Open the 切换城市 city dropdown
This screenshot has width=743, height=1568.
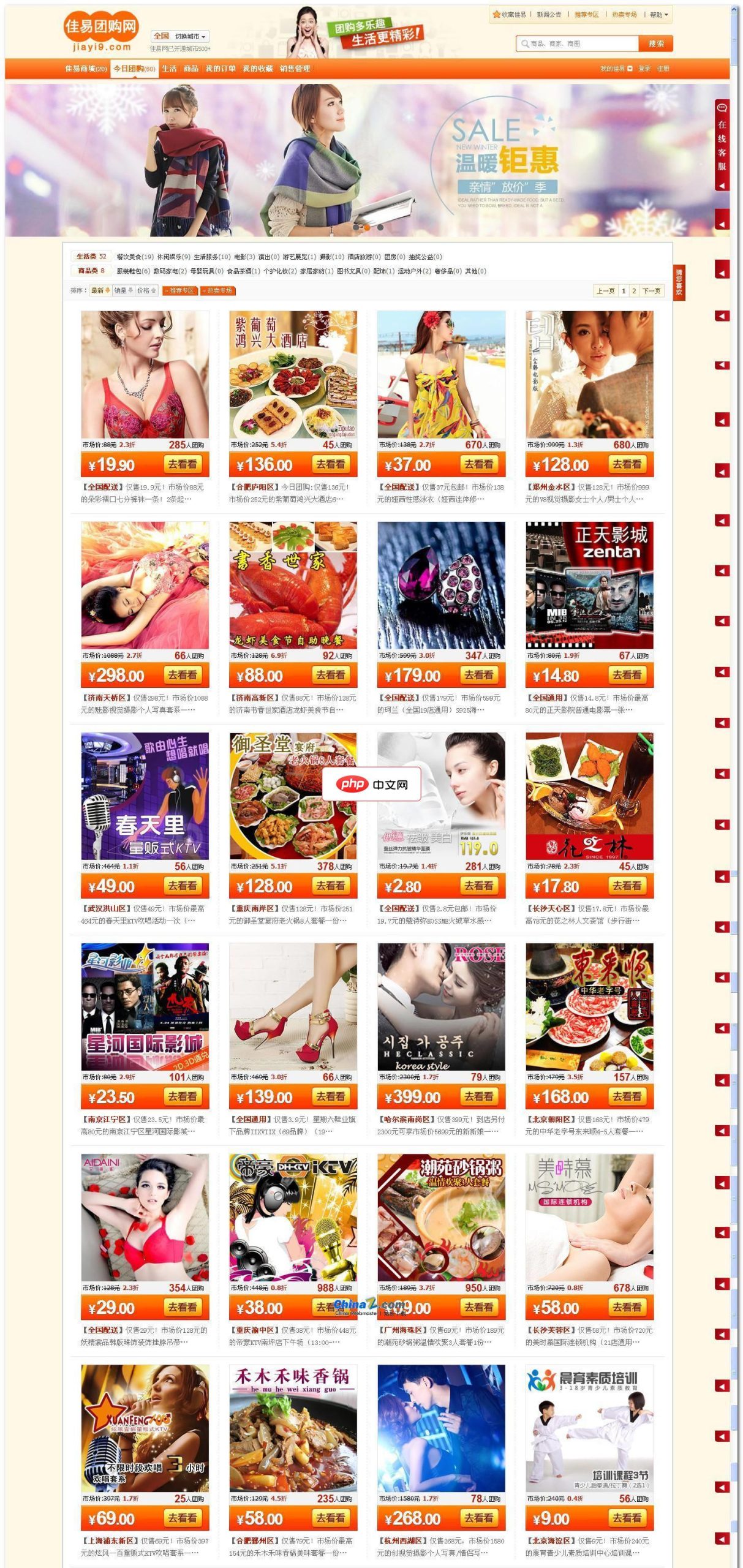[191, 35]
